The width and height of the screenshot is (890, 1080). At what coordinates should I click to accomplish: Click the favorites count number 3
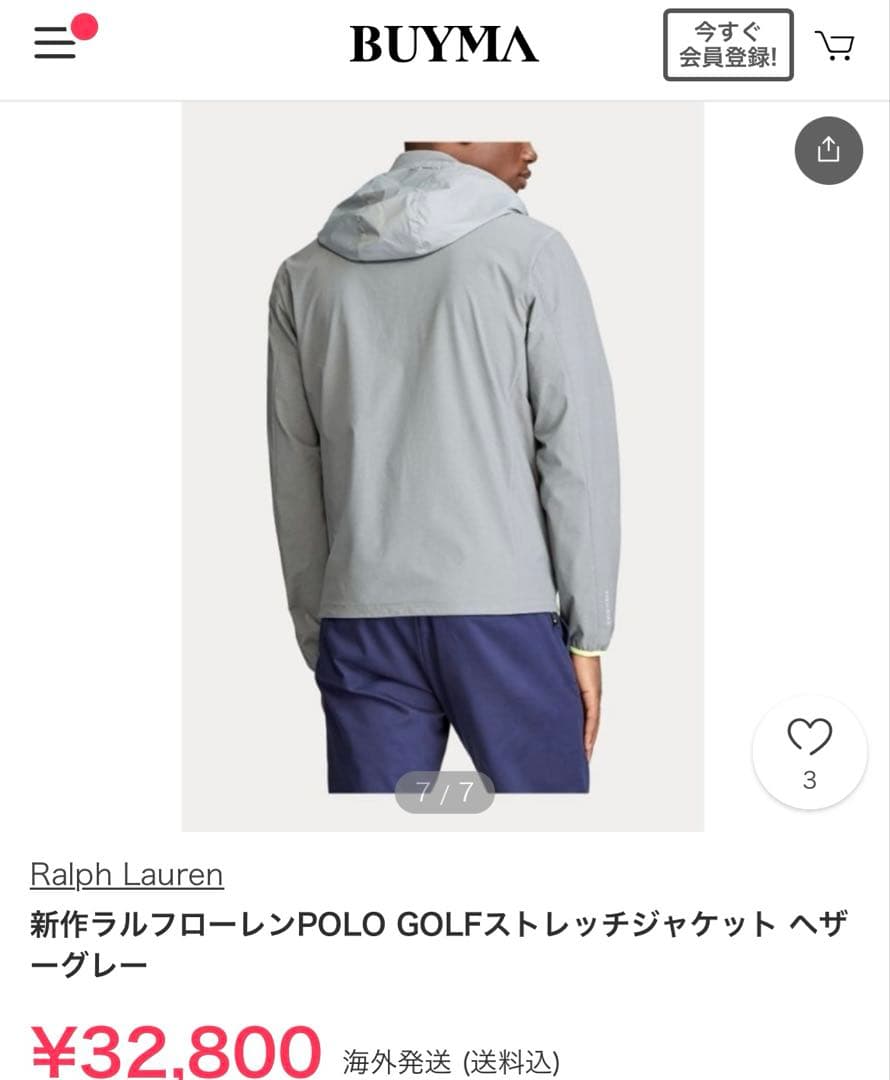click(x=809, y=782)
